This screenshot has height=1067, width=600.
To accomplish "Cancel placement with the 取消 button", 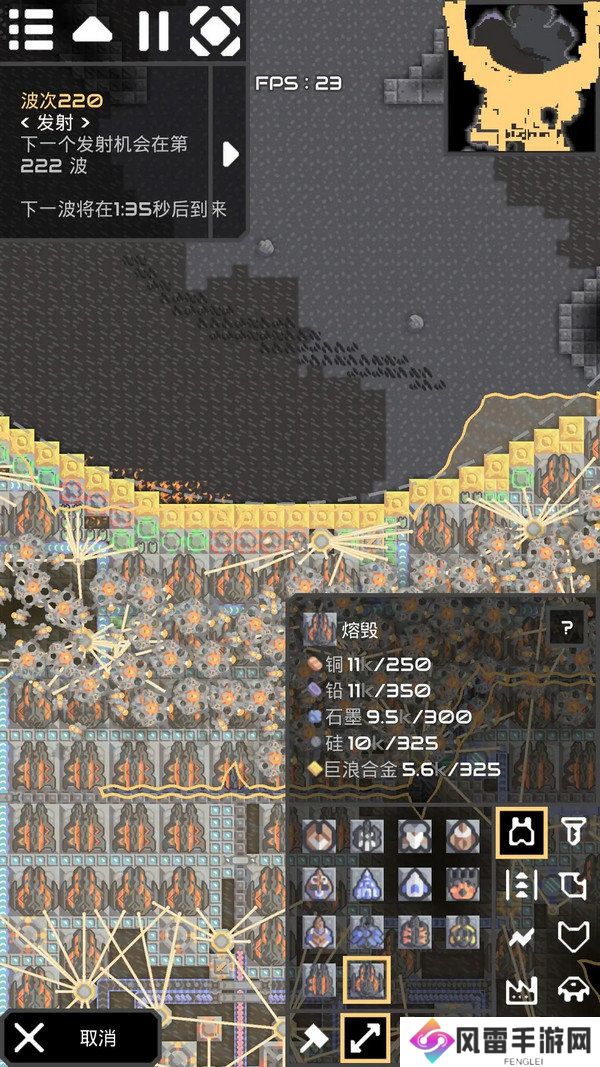I will (x=80, y=1038).
